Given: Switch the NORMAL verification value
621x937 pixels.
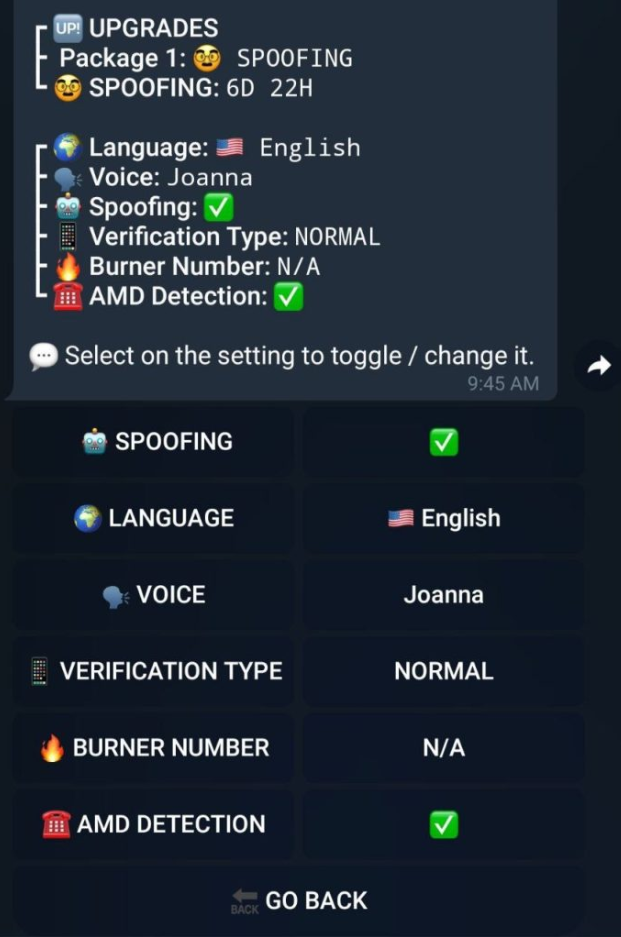Looking at the screenshot, I should (443, 671).
